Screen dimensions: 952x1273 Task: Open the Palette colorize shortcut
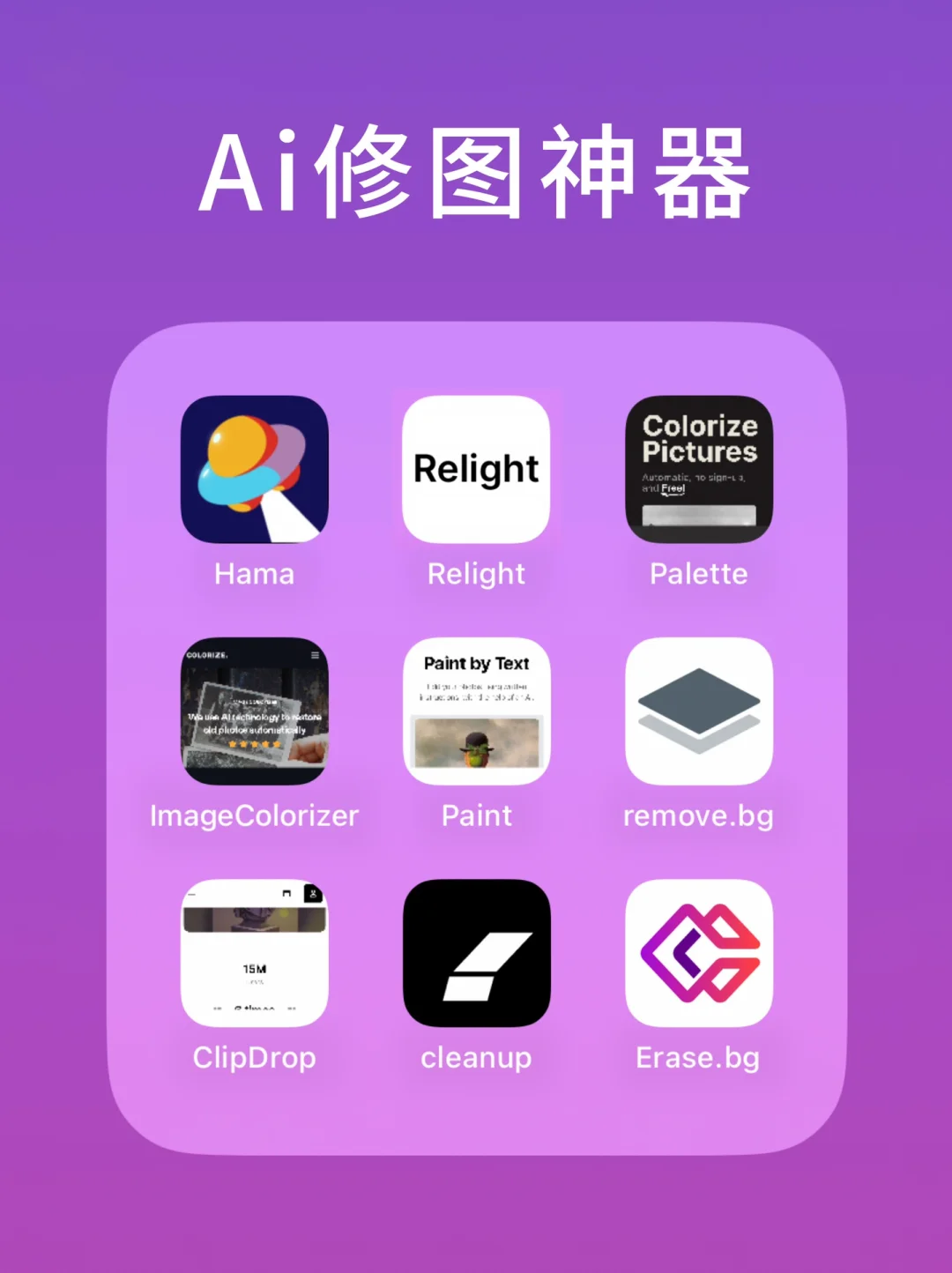coord(698,469)
